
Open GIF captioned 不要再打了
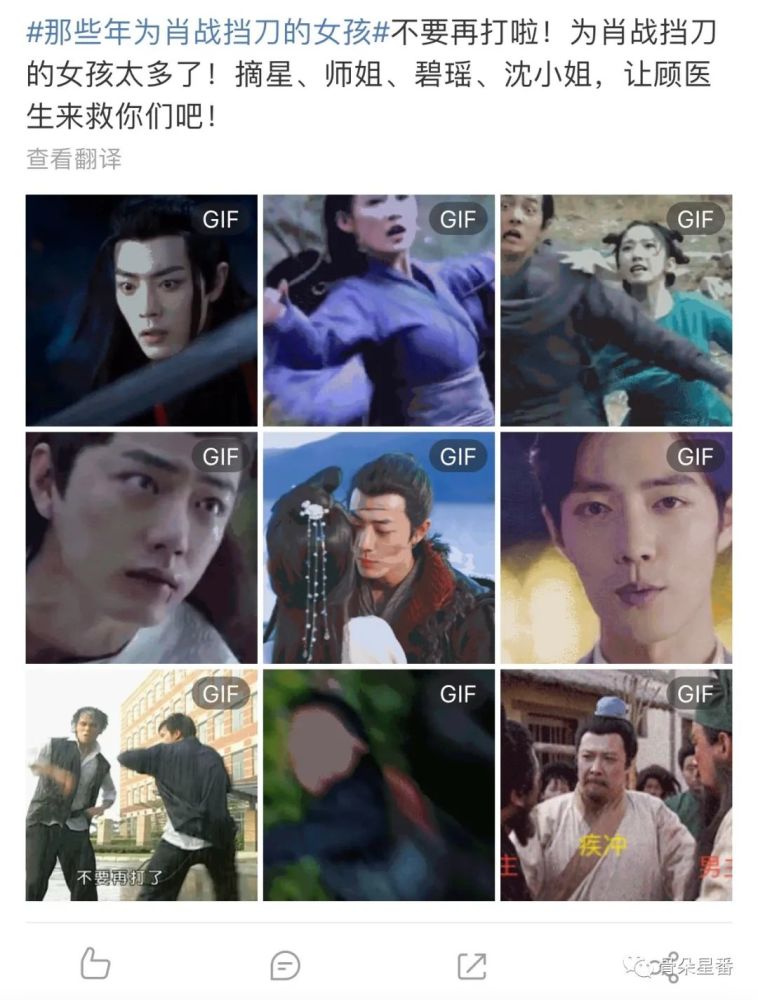(141, 785)
